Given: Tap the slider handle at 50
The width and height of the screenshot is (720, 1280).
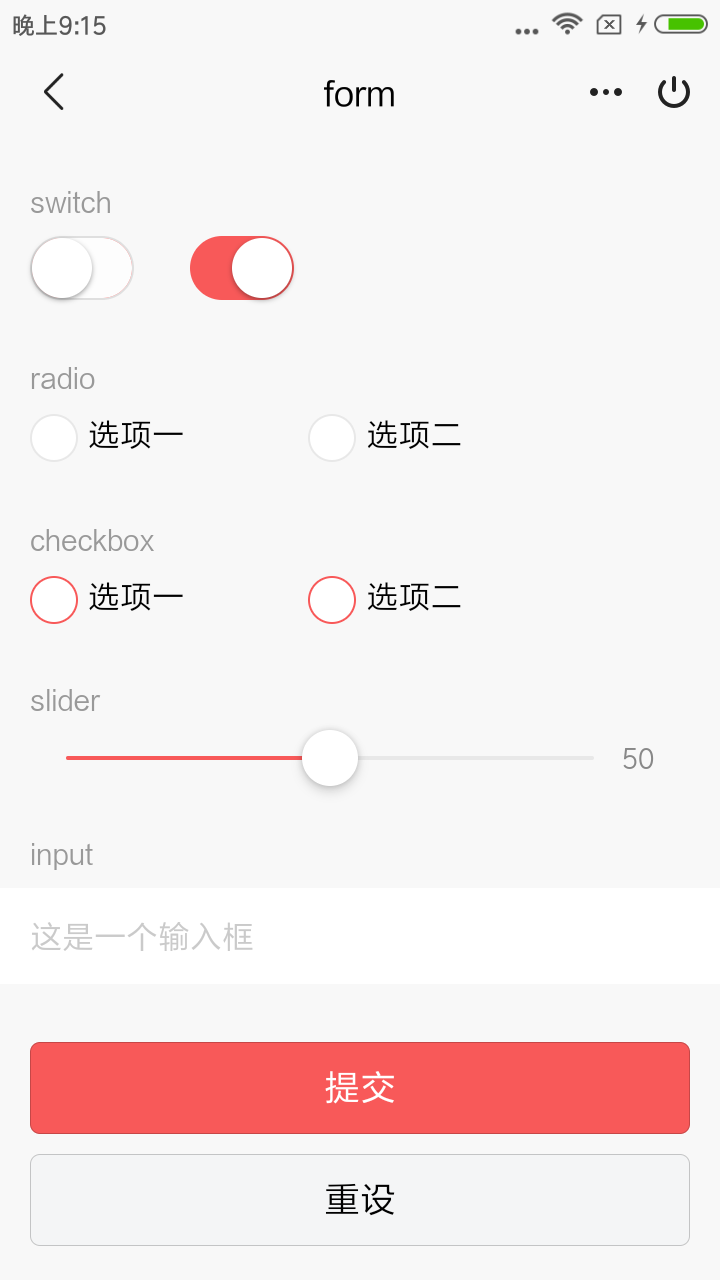Looking at the screenshot, I should [x=330, y=758].
